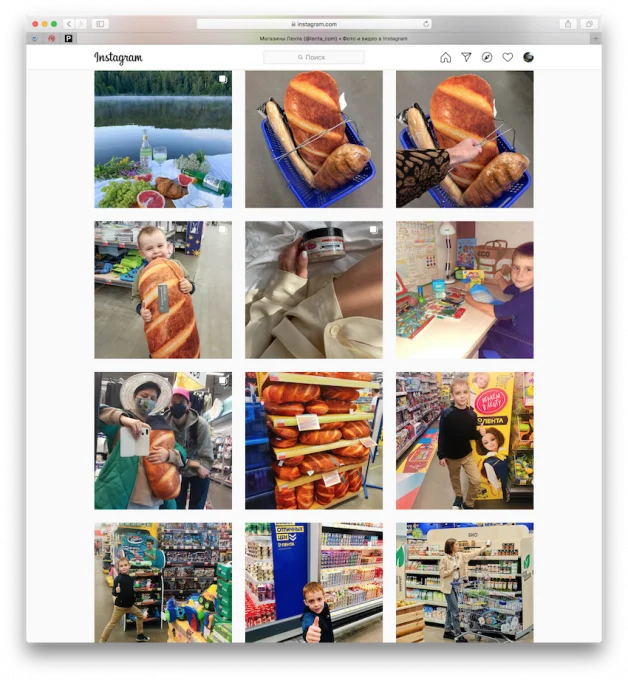Open the Instagram home feed icon

click(x=446, y=57)
